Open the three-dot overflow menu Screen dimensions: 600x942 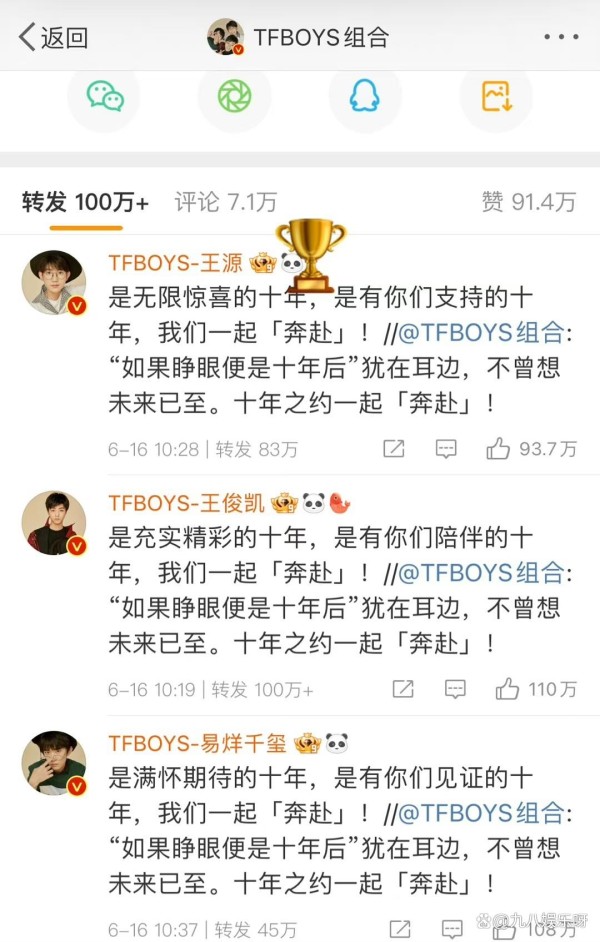[x=561, y=38]
